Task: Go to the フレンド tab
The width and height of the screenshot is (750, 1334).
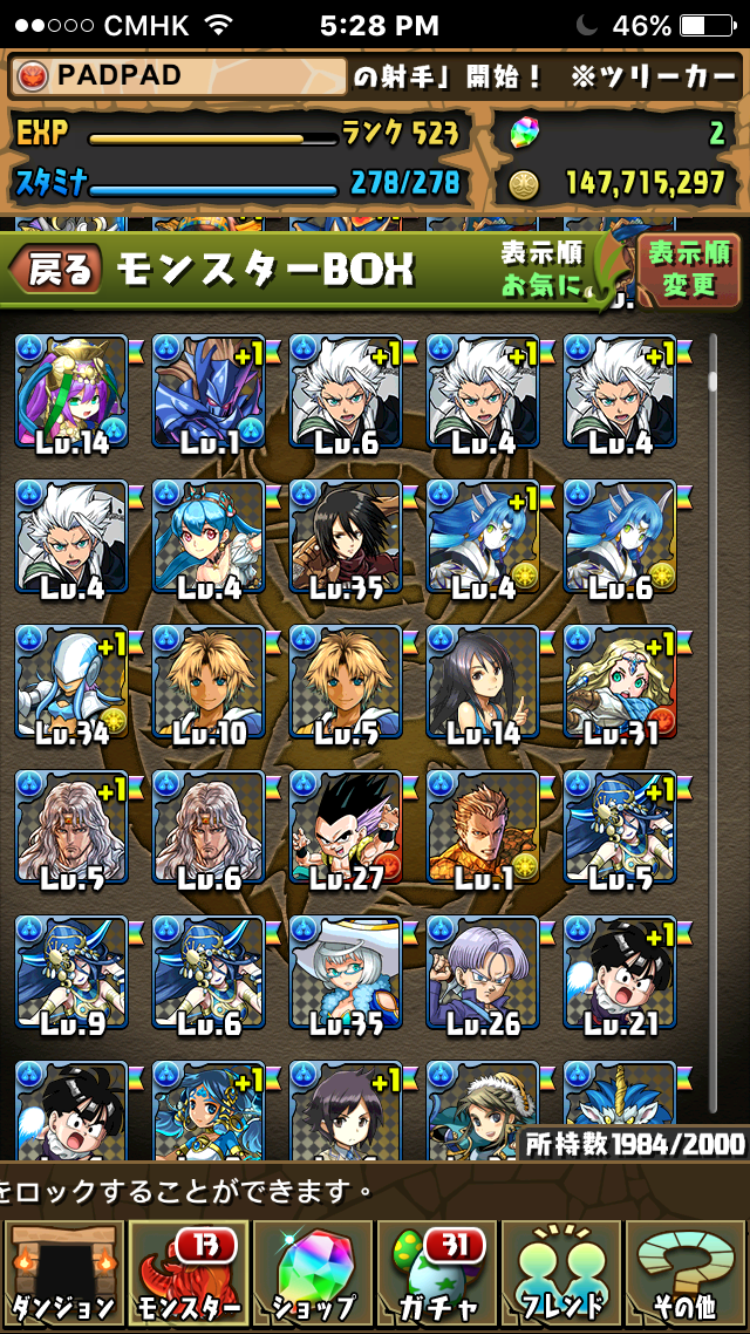Action: (562, 1275)
